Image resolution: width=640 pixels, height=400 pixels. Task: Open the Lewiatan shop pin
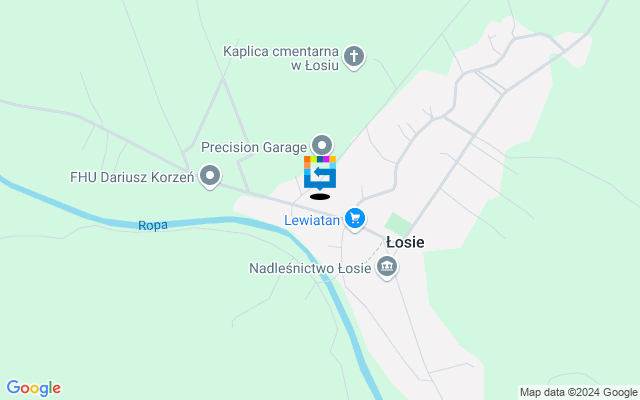point(354,217)
